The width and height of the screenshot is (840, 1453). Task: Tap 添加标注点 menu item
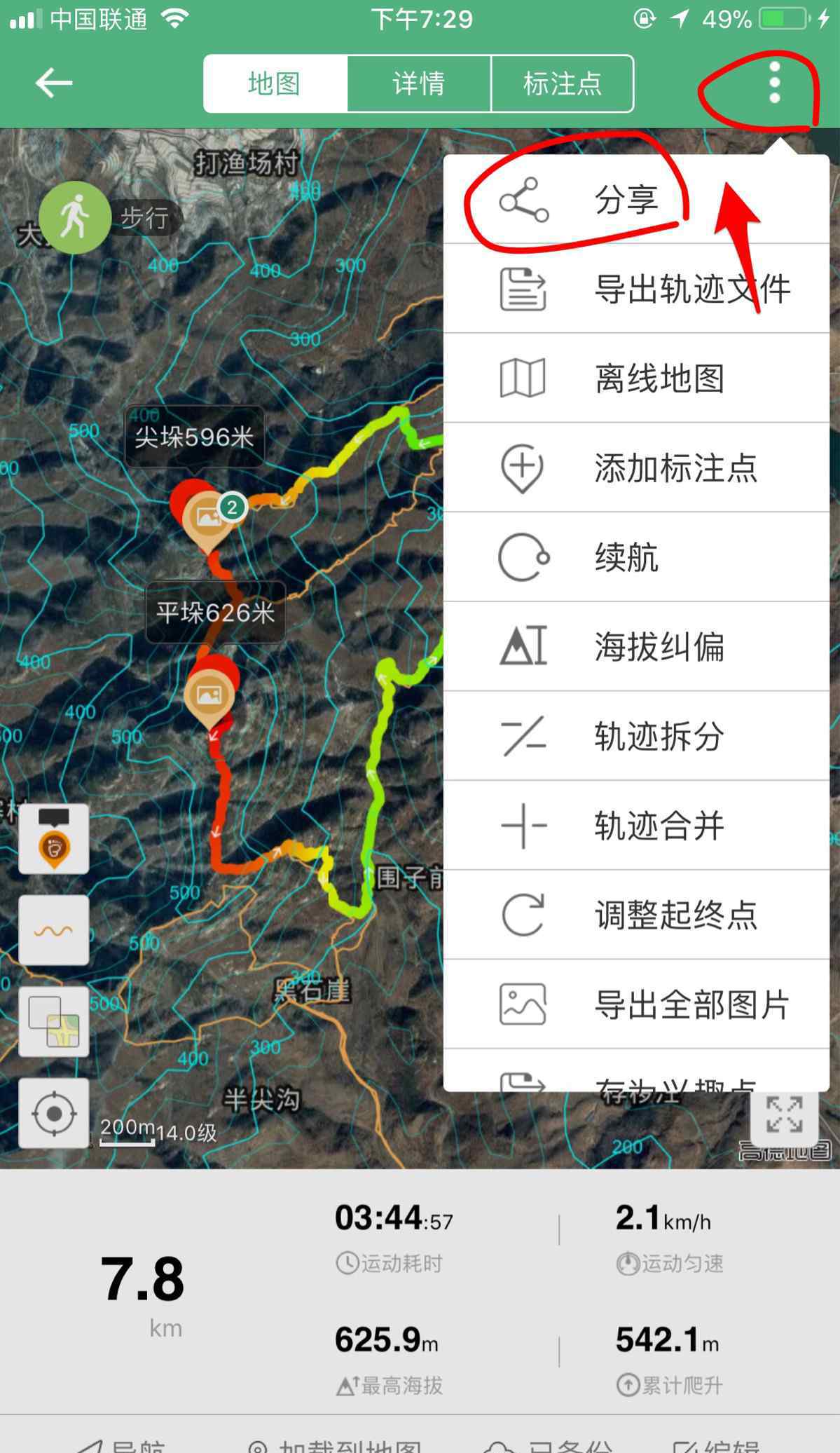coord(636,468)
